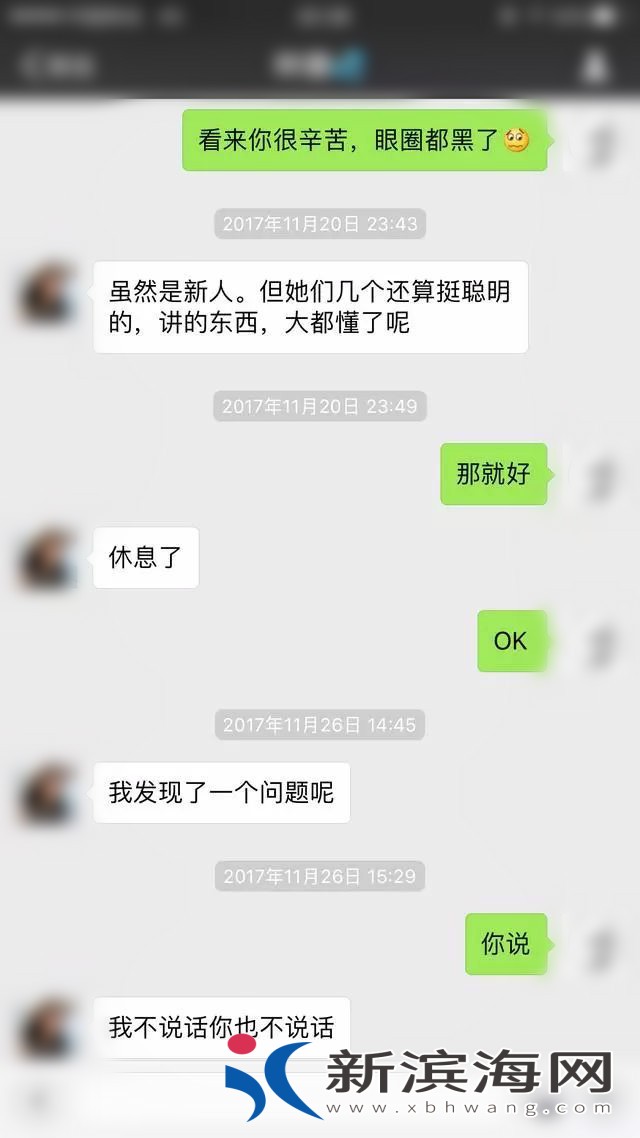Open my avatar beside the "OK" message
This screenshot has height=1138, width=640.
click(599, 642)
